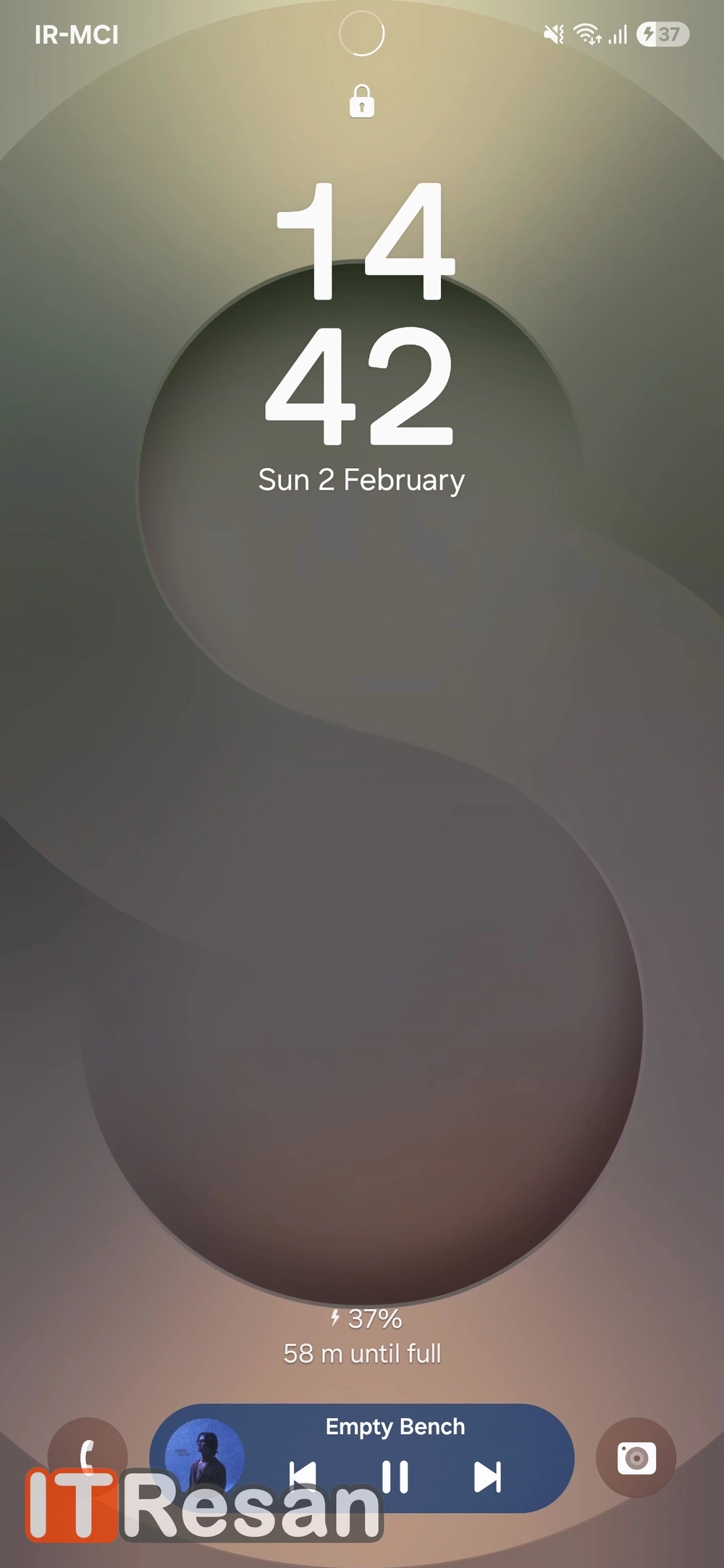The height and width of the screenshot is (1568, 724).
Task: Open the phone shortcut
Action: point(88,1456)
